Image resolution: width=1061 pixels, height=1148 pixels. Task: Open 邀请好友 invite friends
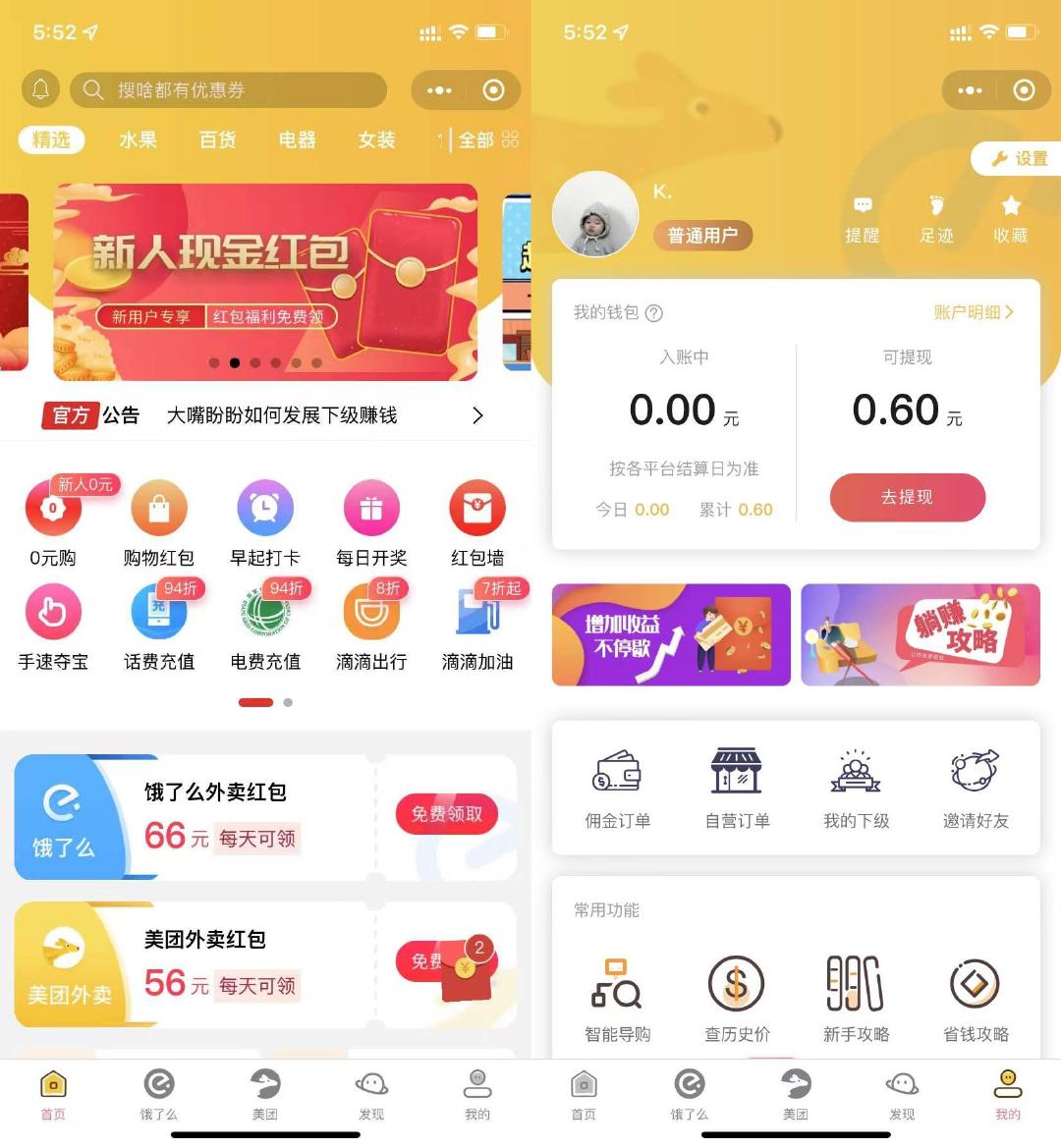(x=976, y=789)
